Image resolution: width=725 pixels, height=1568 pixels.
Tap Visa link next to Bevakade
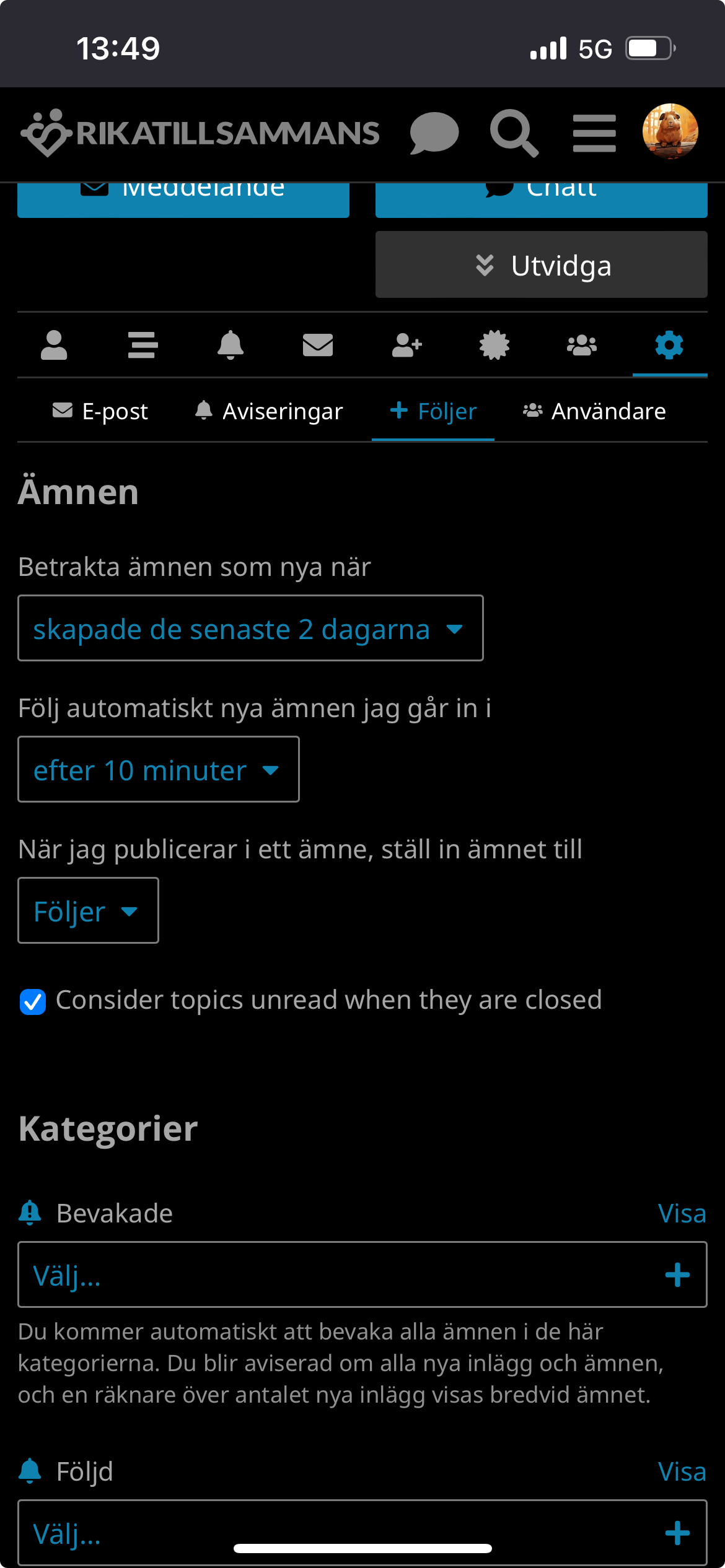[x=682, y=1213]
